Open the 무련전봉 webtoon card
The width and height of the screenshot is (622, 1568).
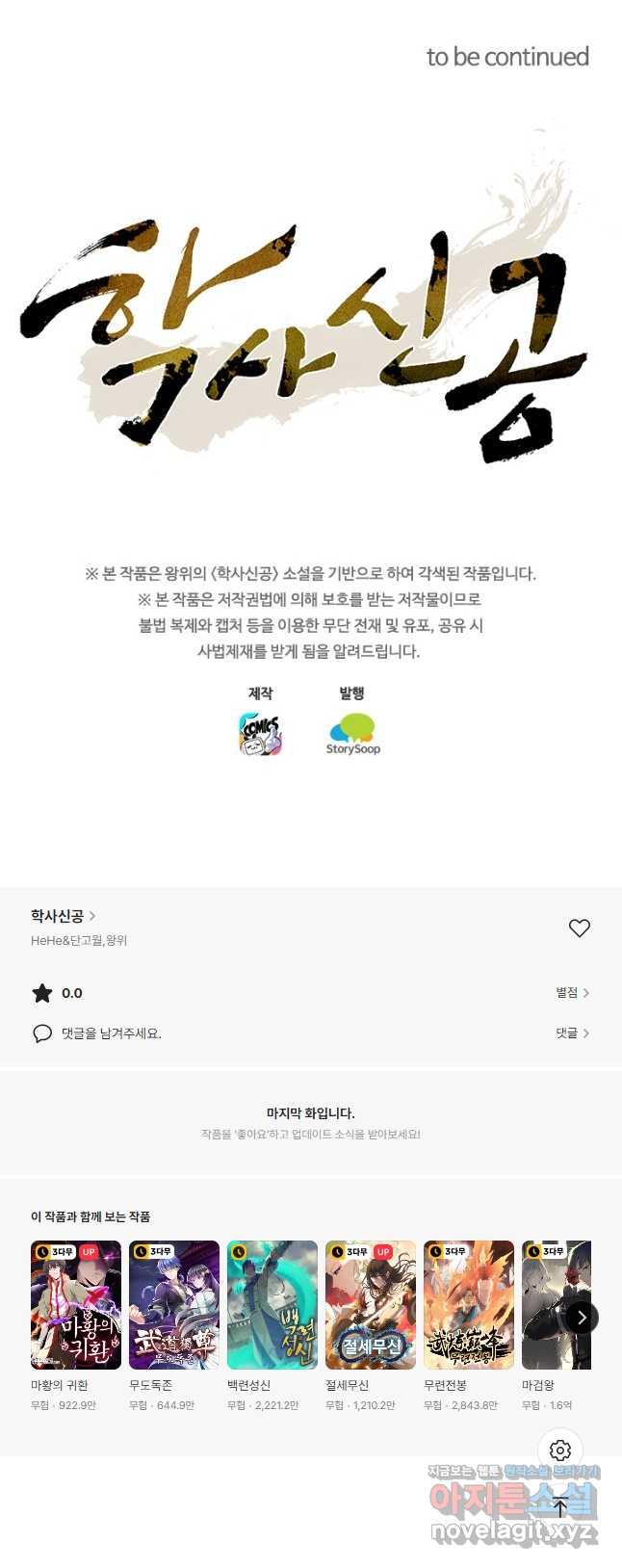(469, 1304)
